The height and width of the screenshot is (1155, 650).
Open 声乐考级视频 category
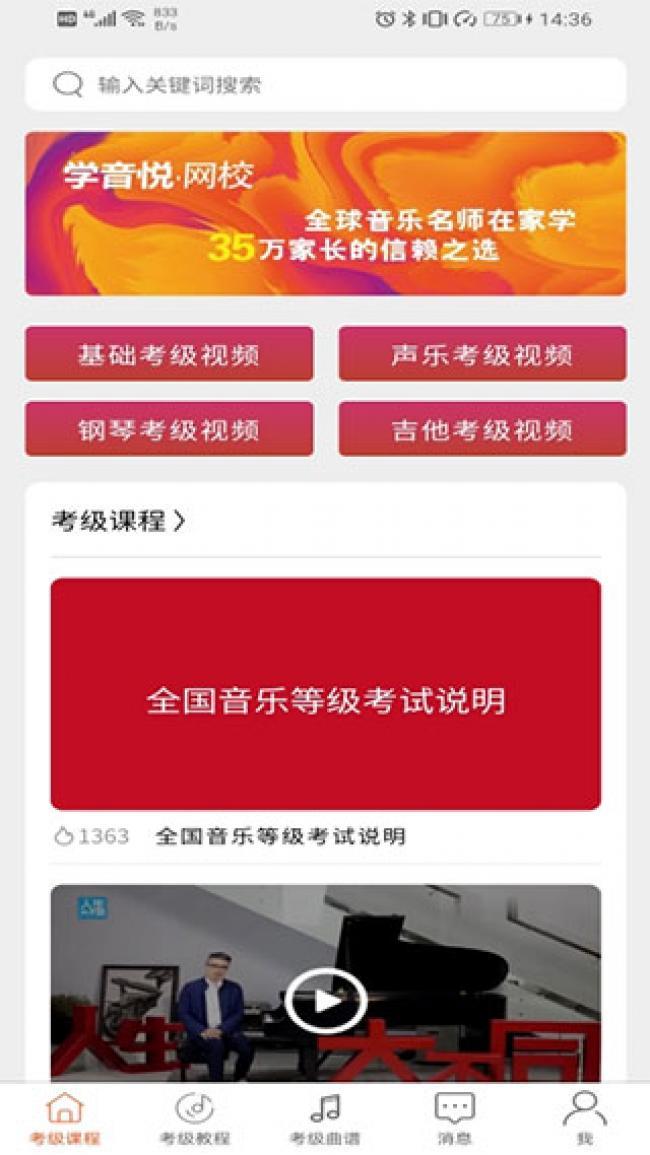tap(482, 354)
